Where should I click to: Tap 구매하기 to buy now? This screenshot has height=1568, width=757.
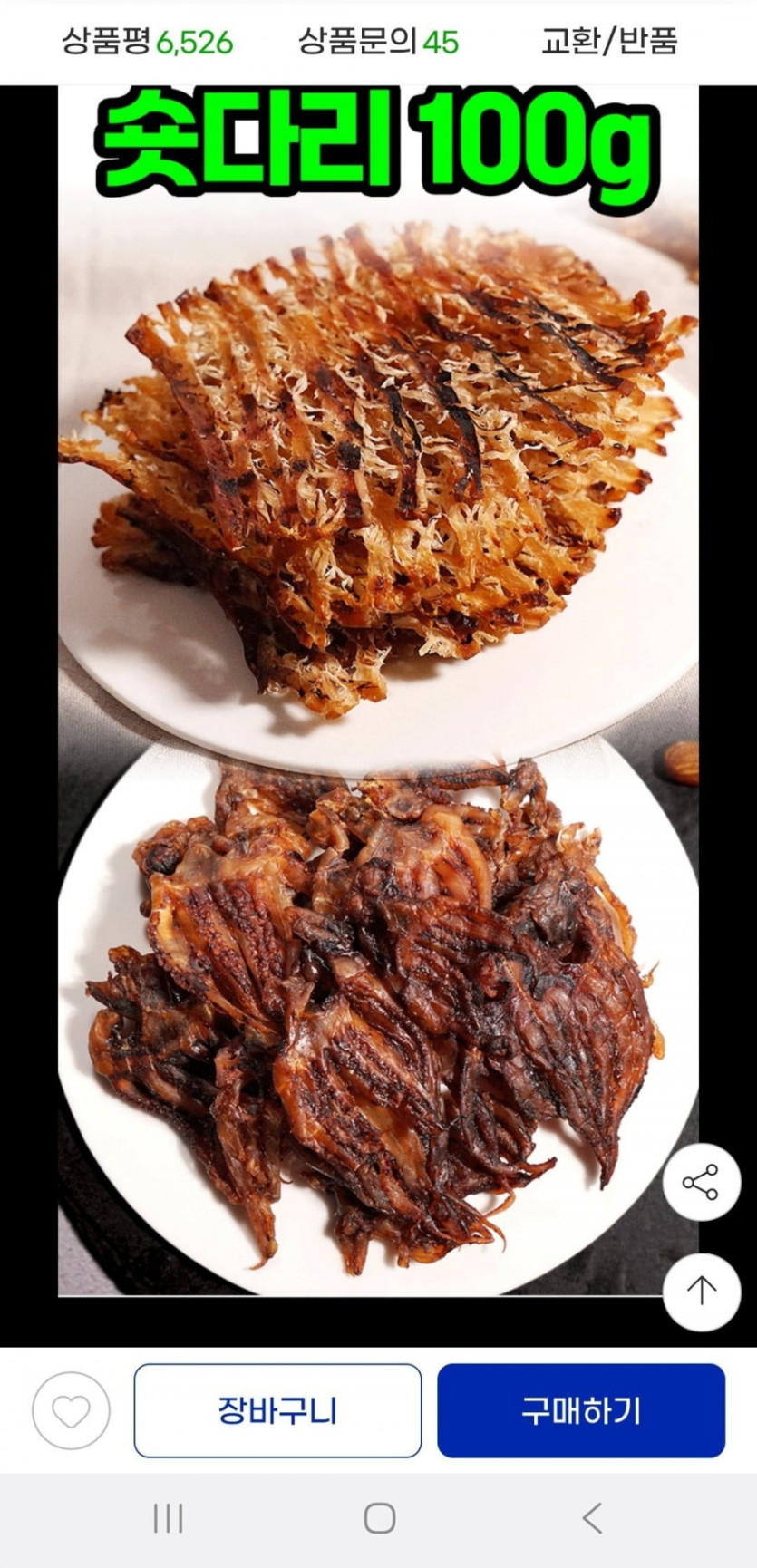580,1410
